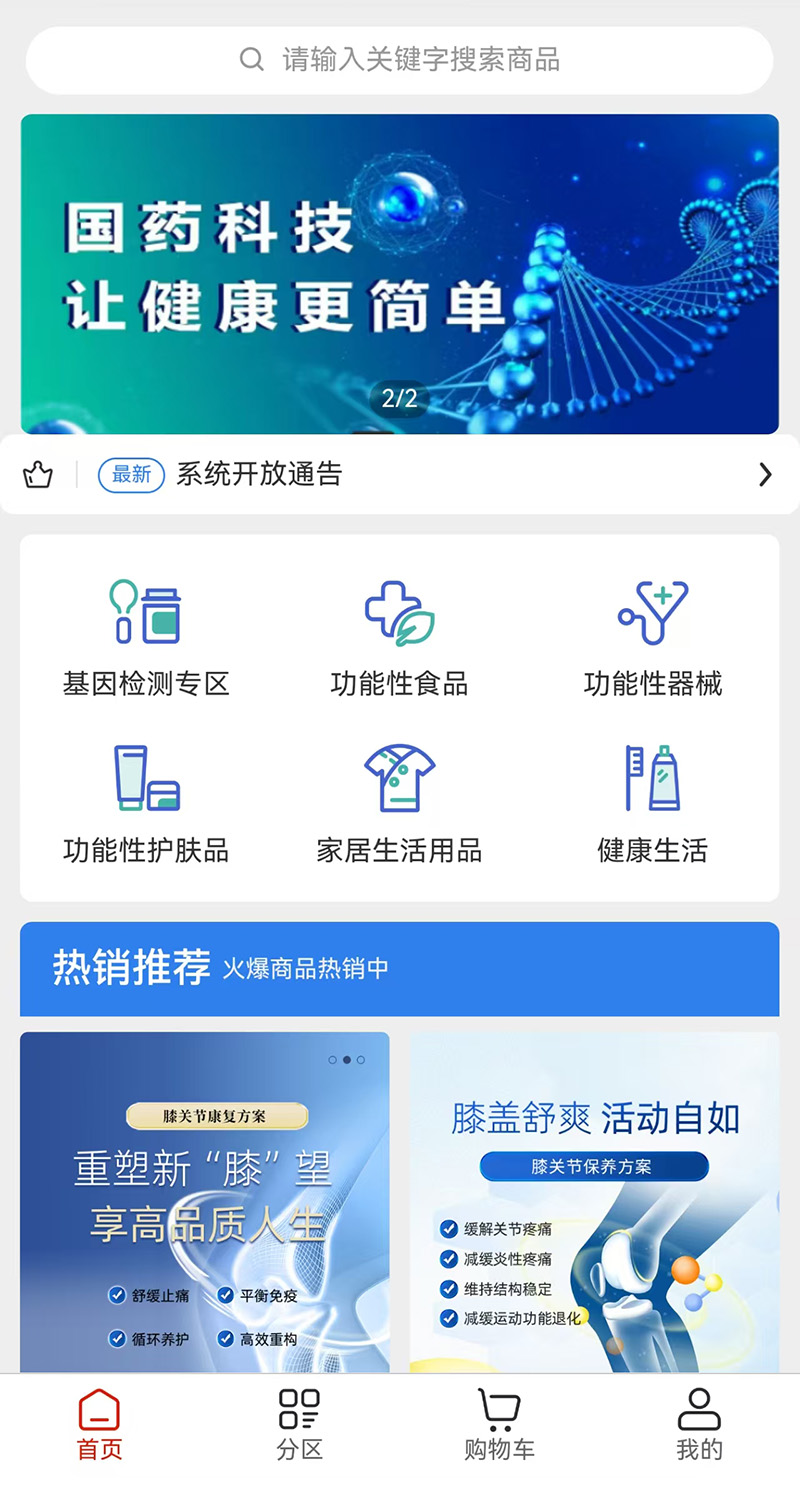The width and height of the screenshot is (800, 1485).
Task: Browse the 功能性食品 category
Action: [x=399, y=638]
